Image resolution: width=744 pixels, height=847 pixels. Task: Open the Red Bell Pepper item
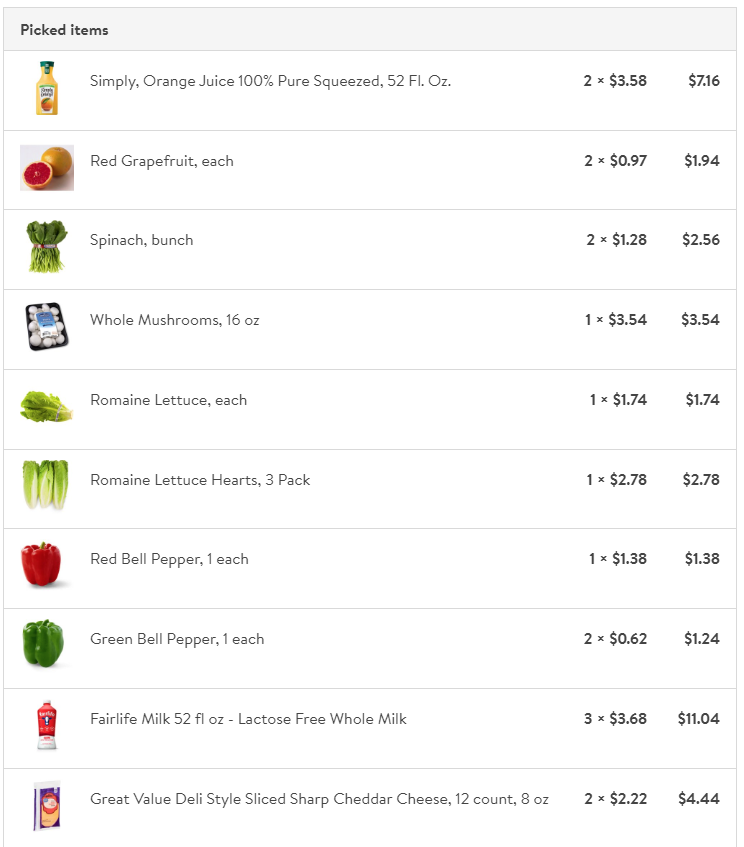(169, 559)
